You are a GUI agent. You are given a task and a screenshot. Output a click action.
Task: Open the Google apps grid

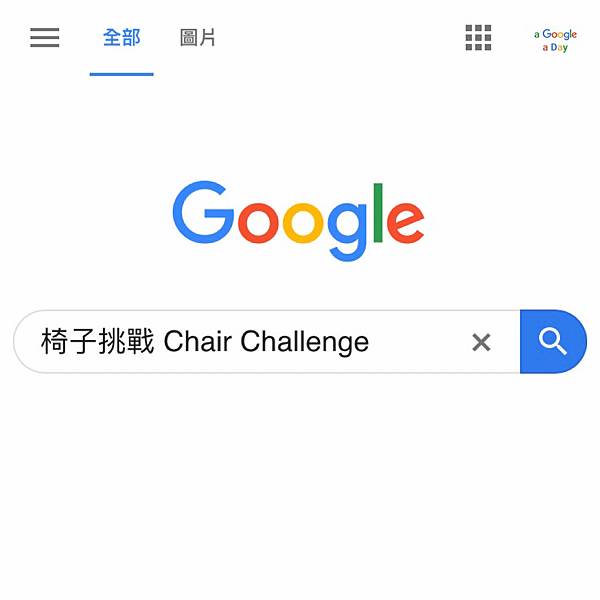click(478, 38)
